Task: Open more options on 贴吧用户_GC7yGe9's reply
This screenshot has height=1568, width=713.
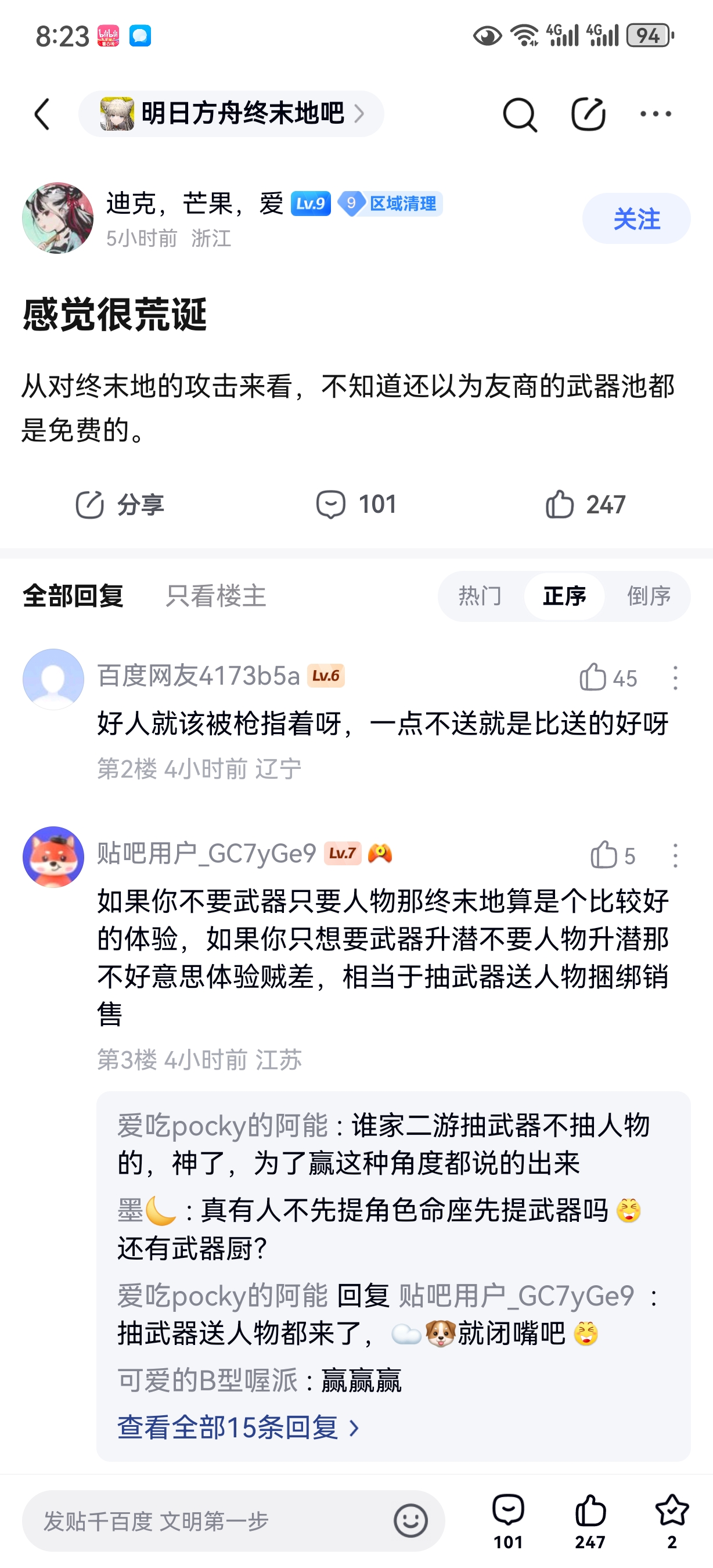Action: click(675, 855)
